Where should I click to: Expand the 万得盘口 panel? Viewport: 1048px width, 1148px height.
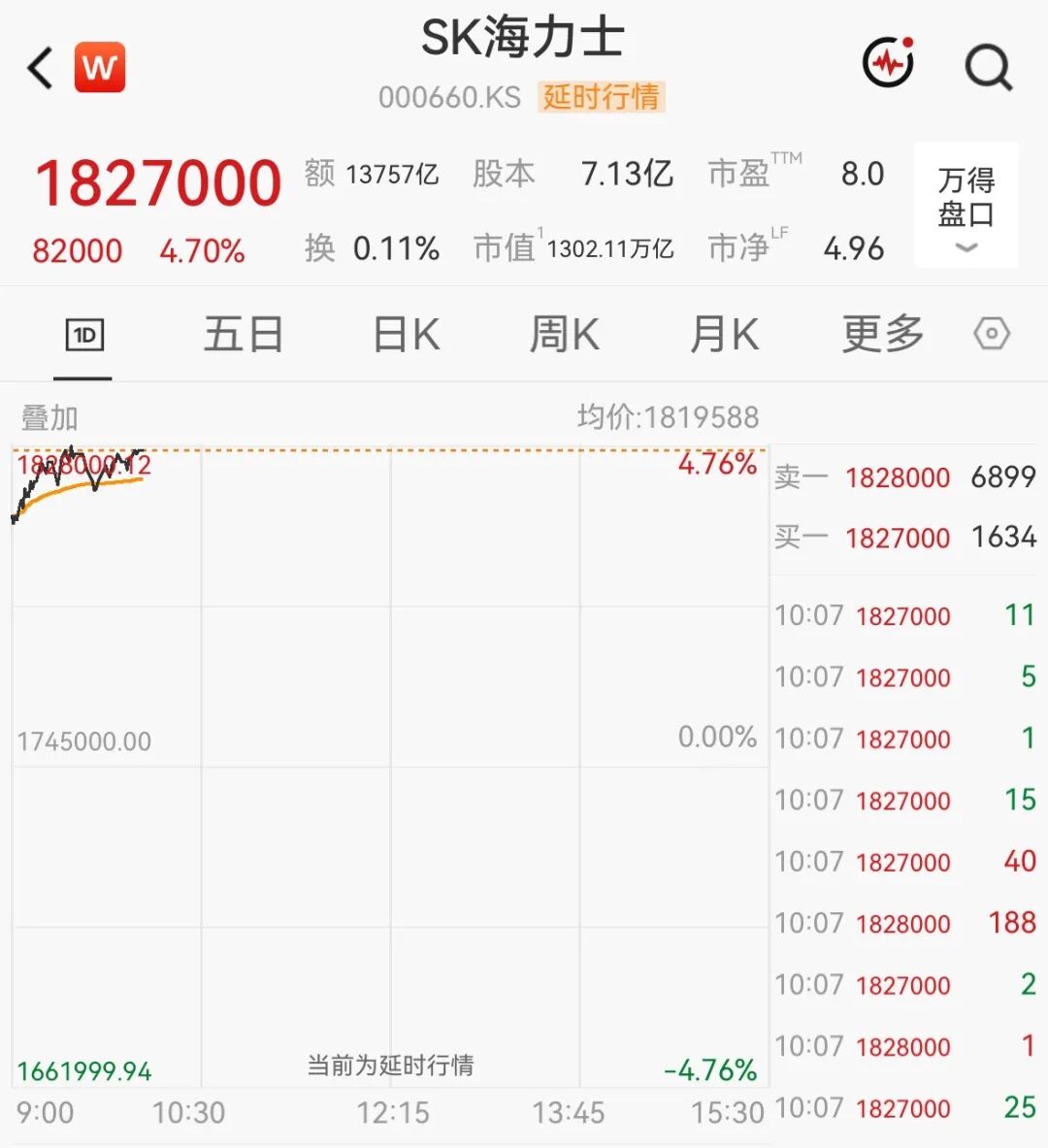(x=966, y=205)
